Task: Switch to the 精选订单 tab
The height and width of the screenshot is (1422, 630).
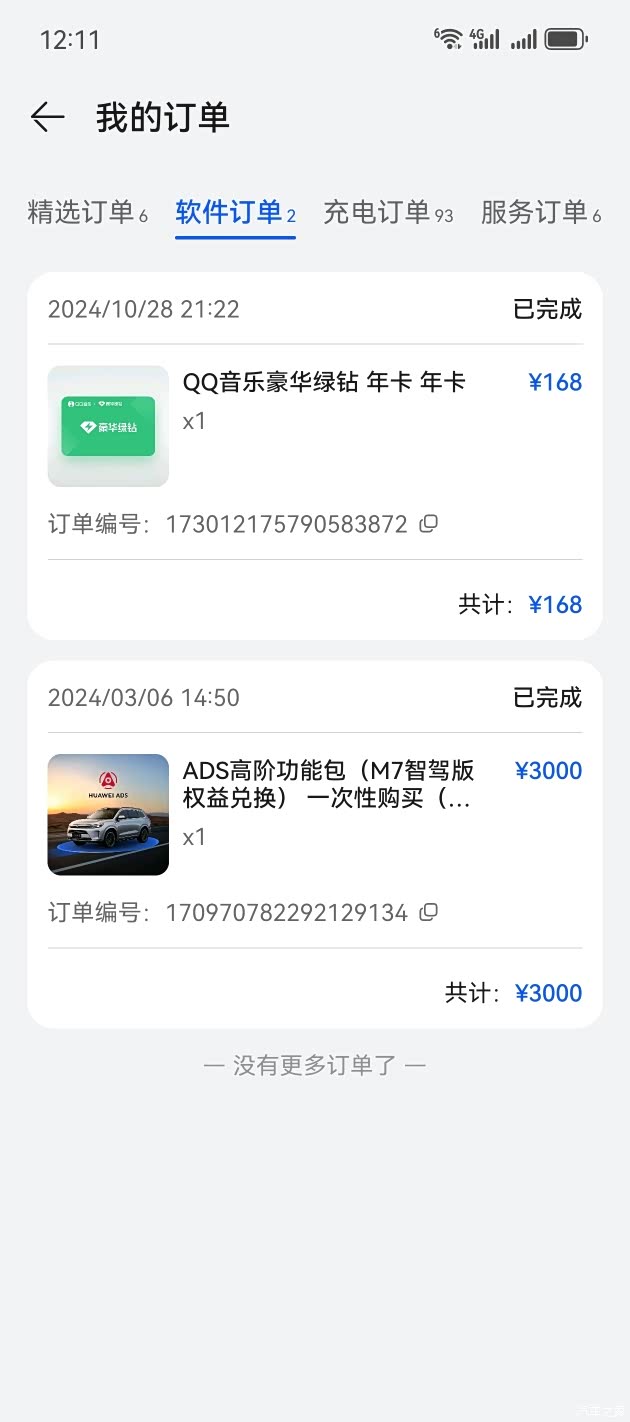Action: [x=86, y=212]
